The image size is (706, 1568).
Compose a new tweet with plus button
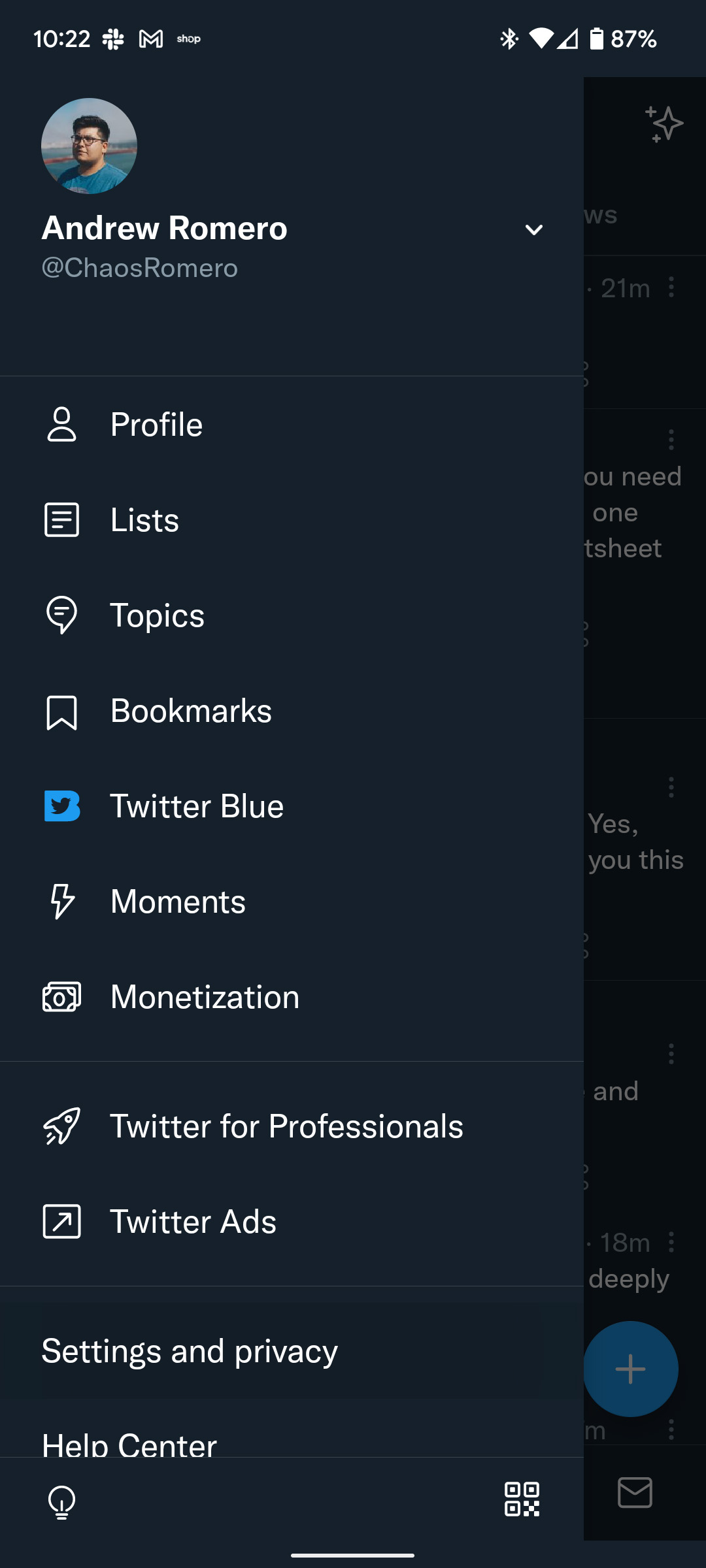630,1369
